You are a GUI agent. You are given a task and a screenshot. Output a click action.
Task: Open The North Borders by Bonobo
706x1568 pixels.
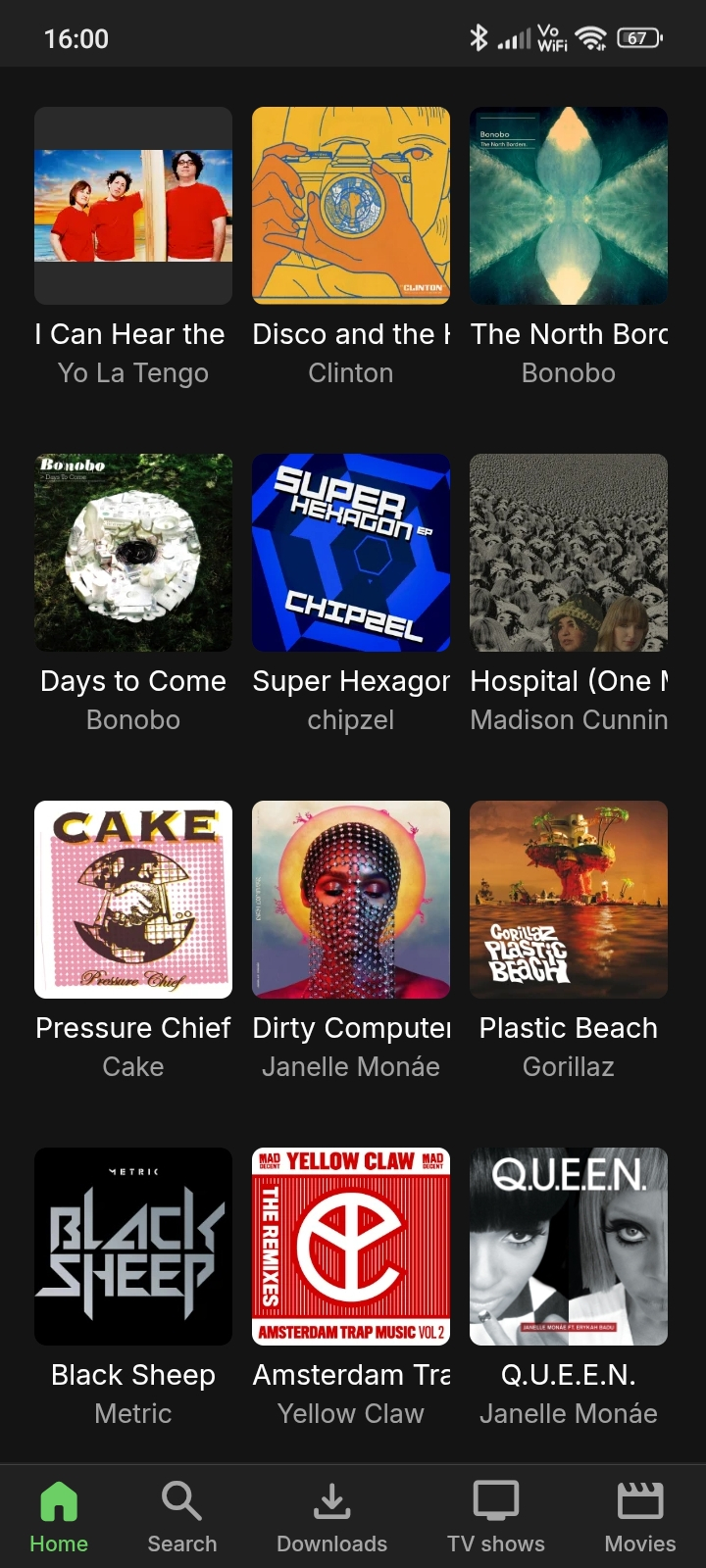point(569,206)
